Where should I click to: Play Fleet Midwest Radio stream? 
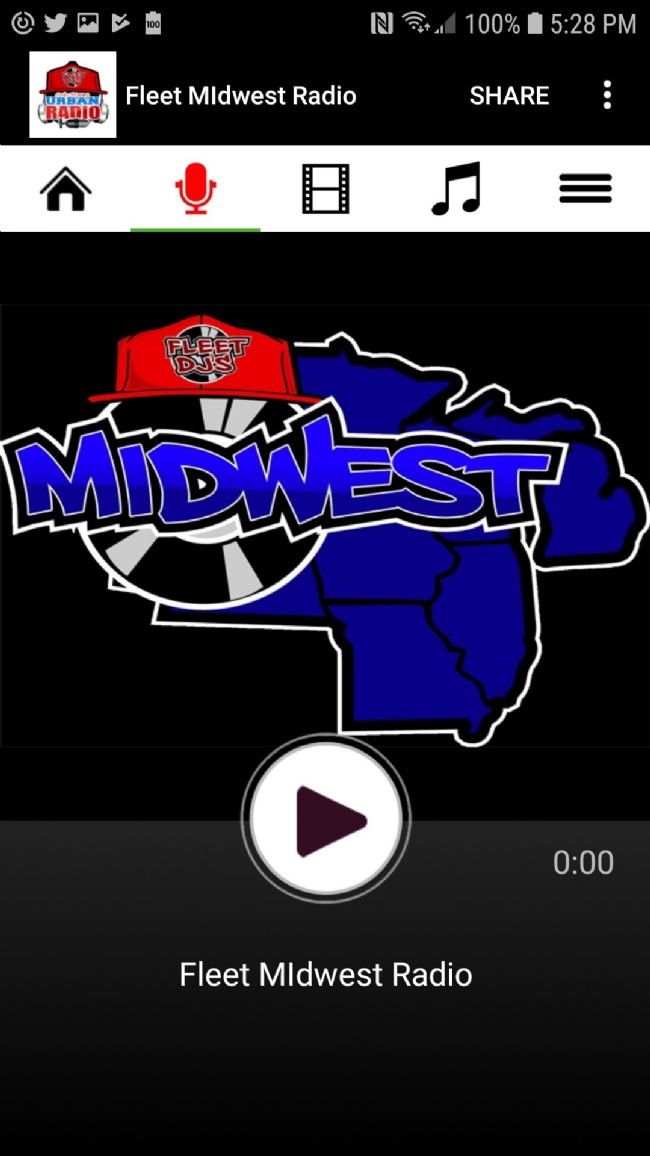click(326, 820)
